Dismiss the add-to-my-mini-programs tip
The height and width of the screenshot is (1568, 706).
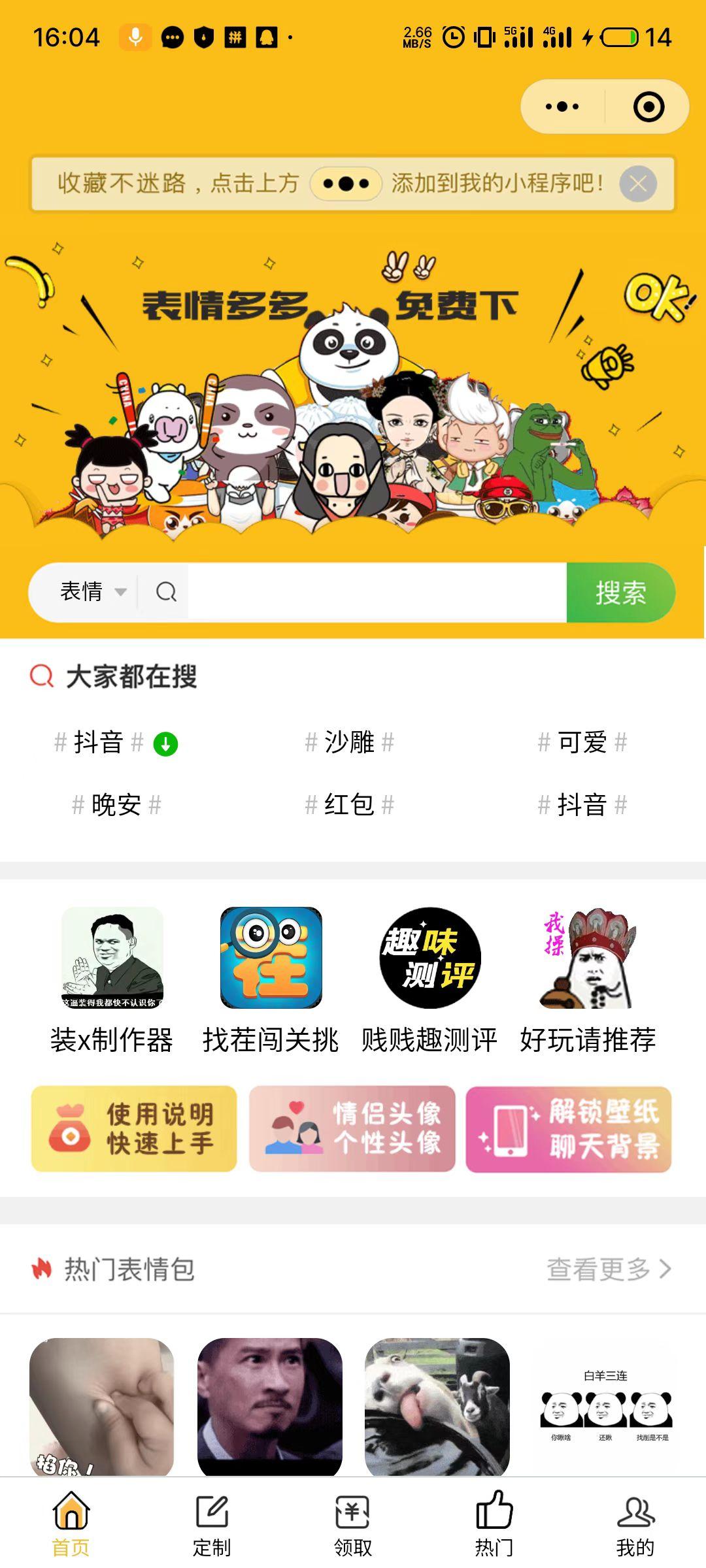pyautogui.click(x=638, y=184)
